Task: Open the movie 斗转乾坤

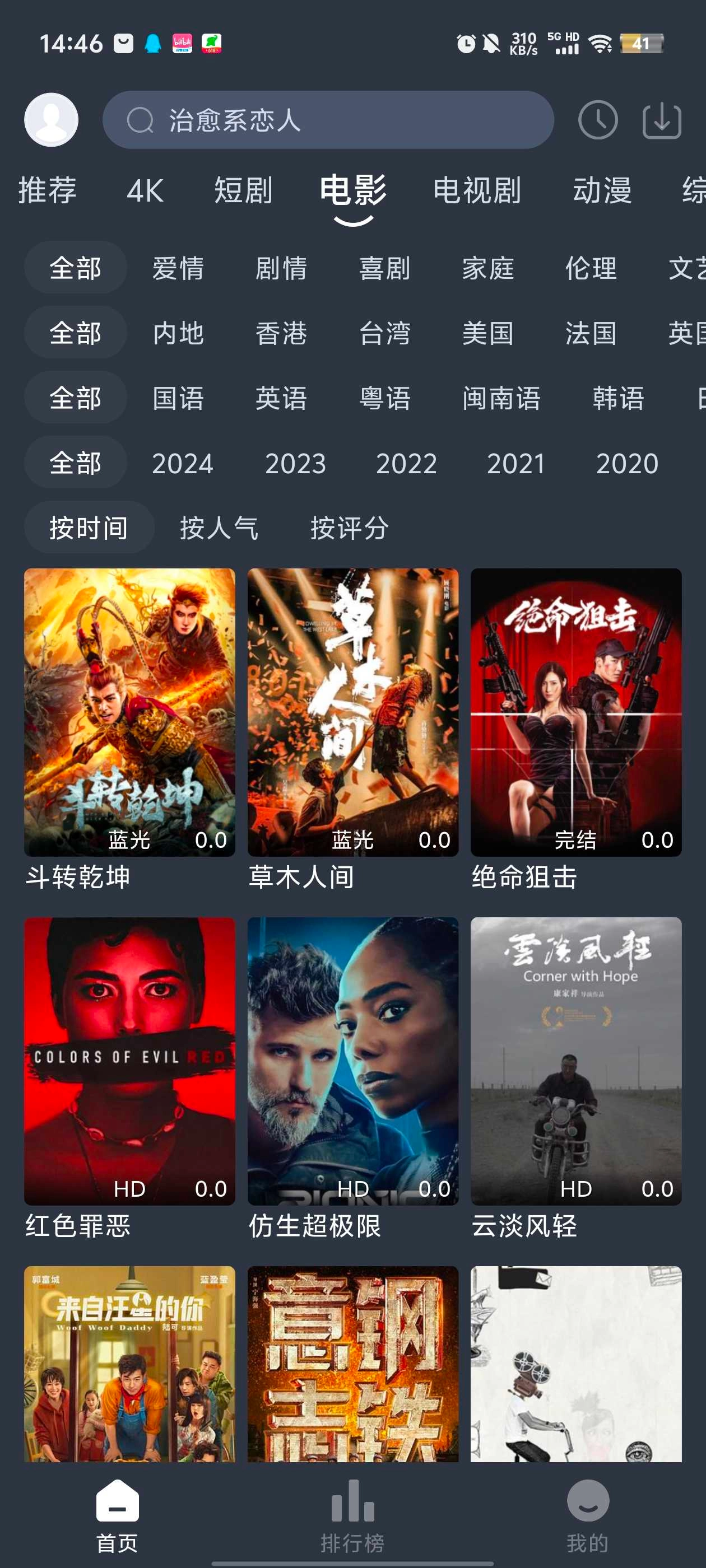Action: [129, 712]
